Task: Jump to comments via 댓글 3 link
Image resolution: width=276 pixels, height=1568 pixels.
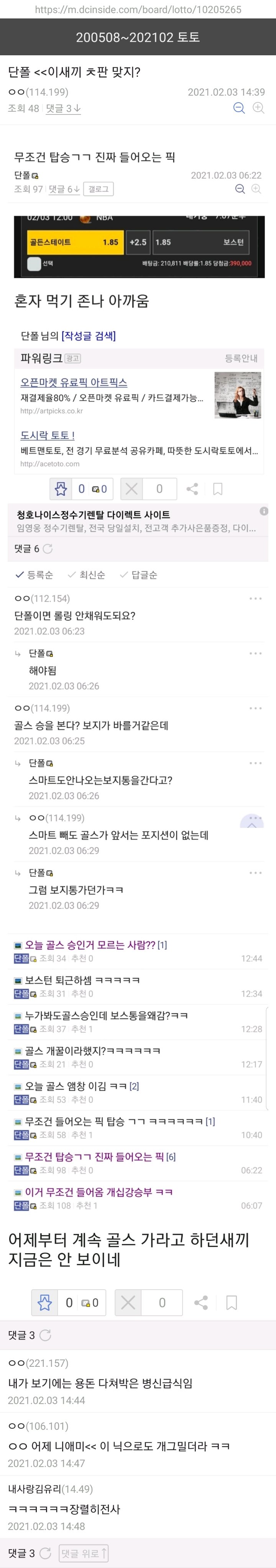Action: click(x=63, y=108)
